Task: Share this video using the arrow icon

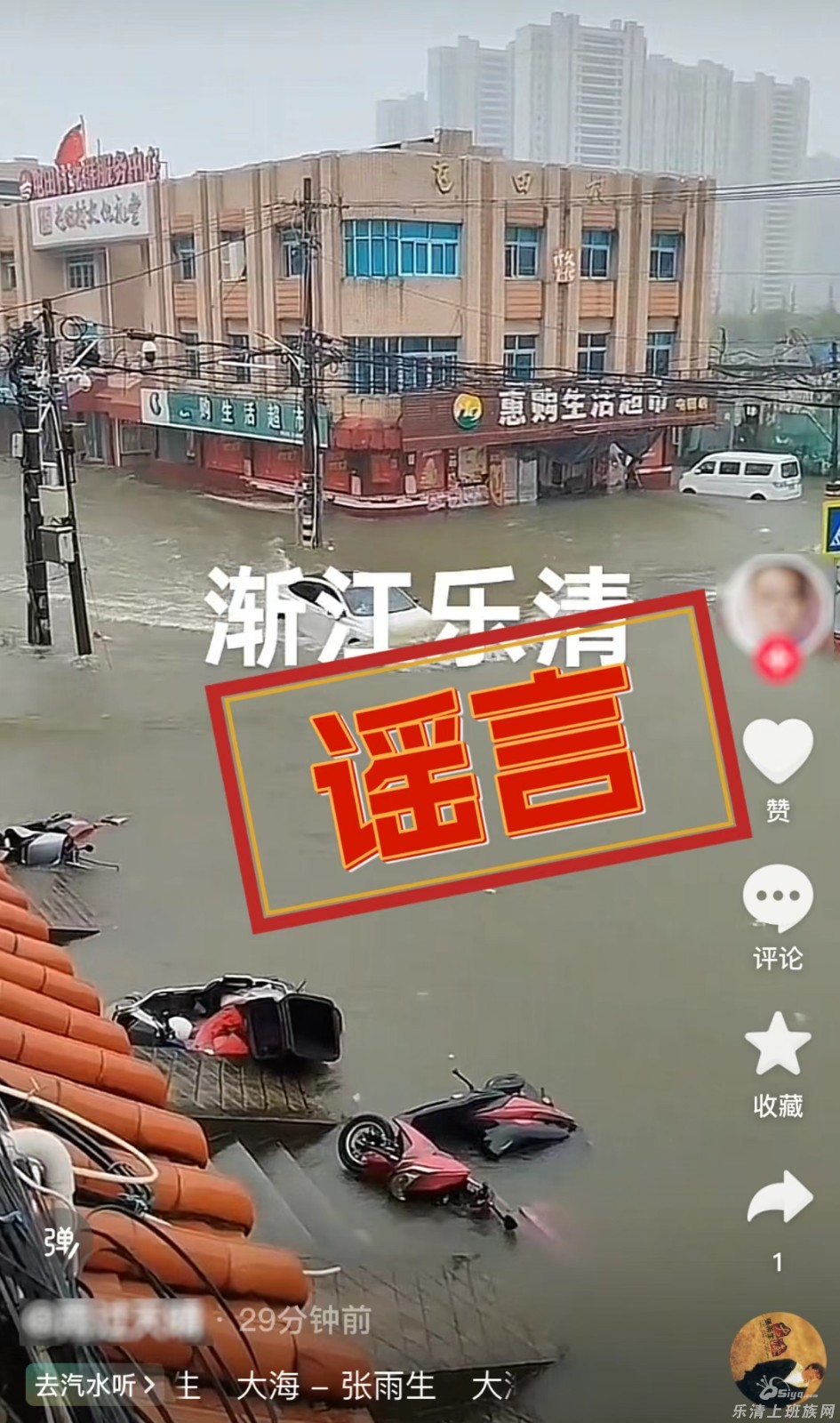Action: 778,1199
